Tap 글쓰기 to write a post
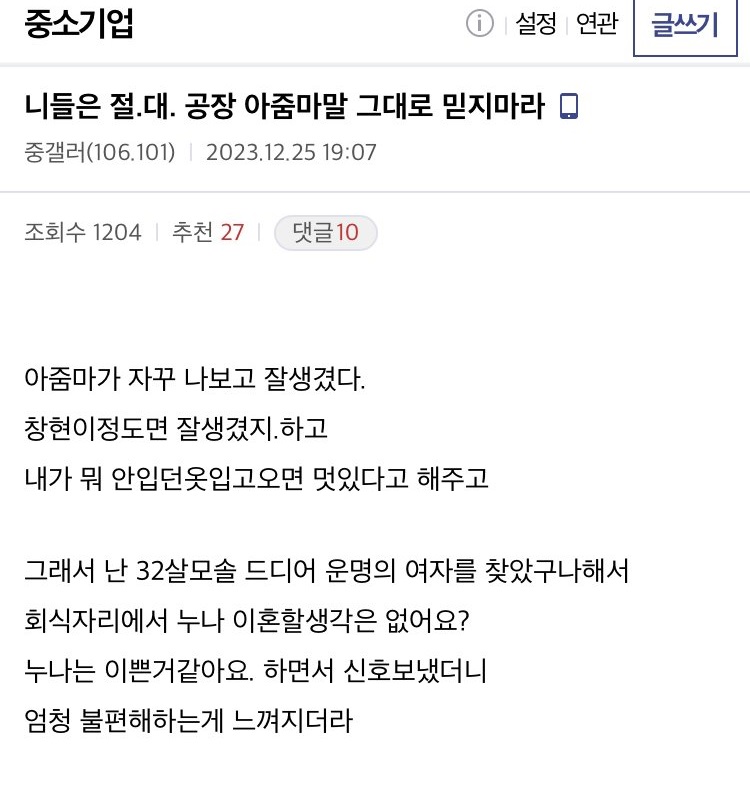Viewport: 750px width, 797px height. coord(684,27)
